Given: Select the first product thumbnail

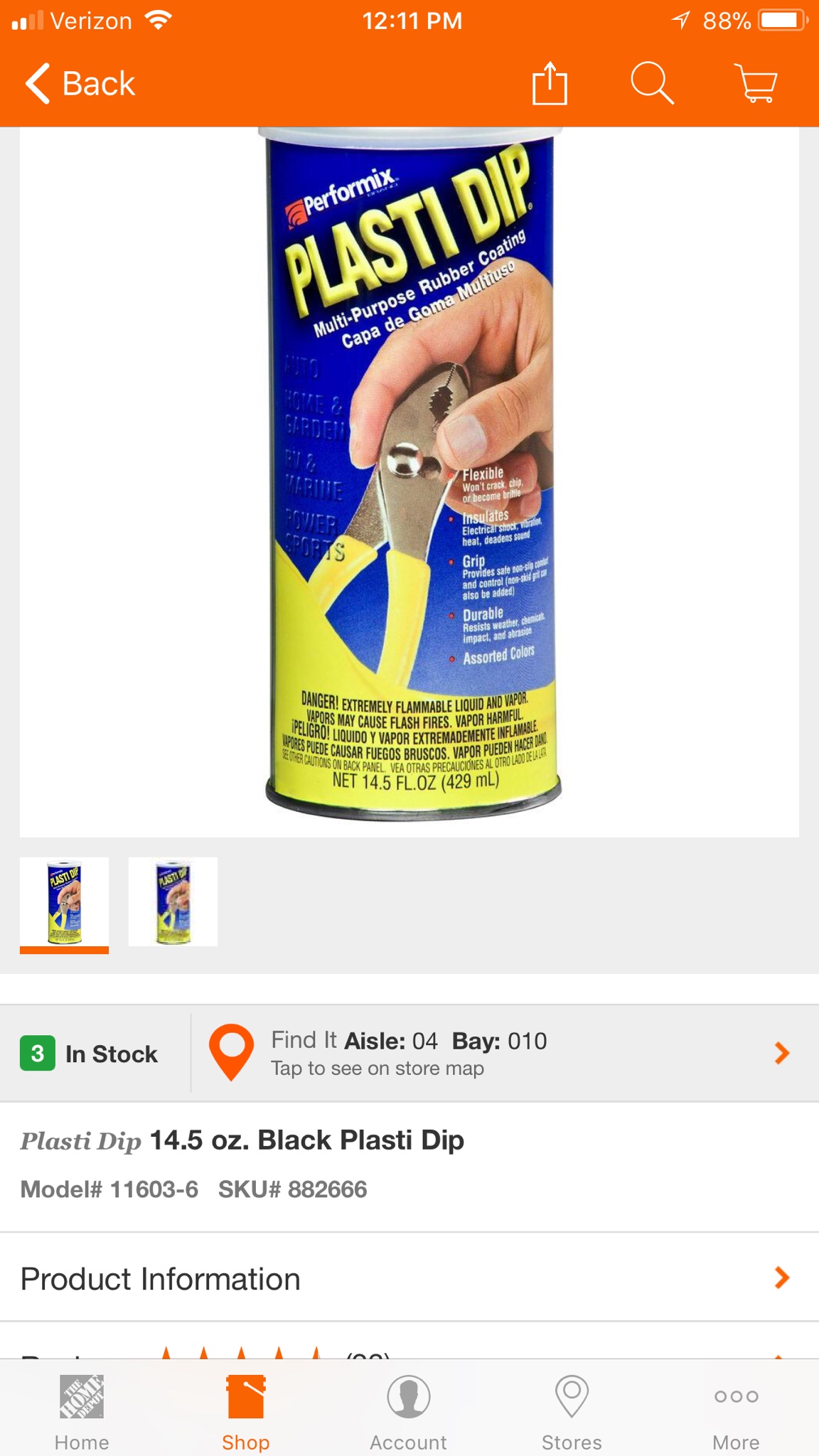Looking at the screenshot, I should tap(64, 903).
